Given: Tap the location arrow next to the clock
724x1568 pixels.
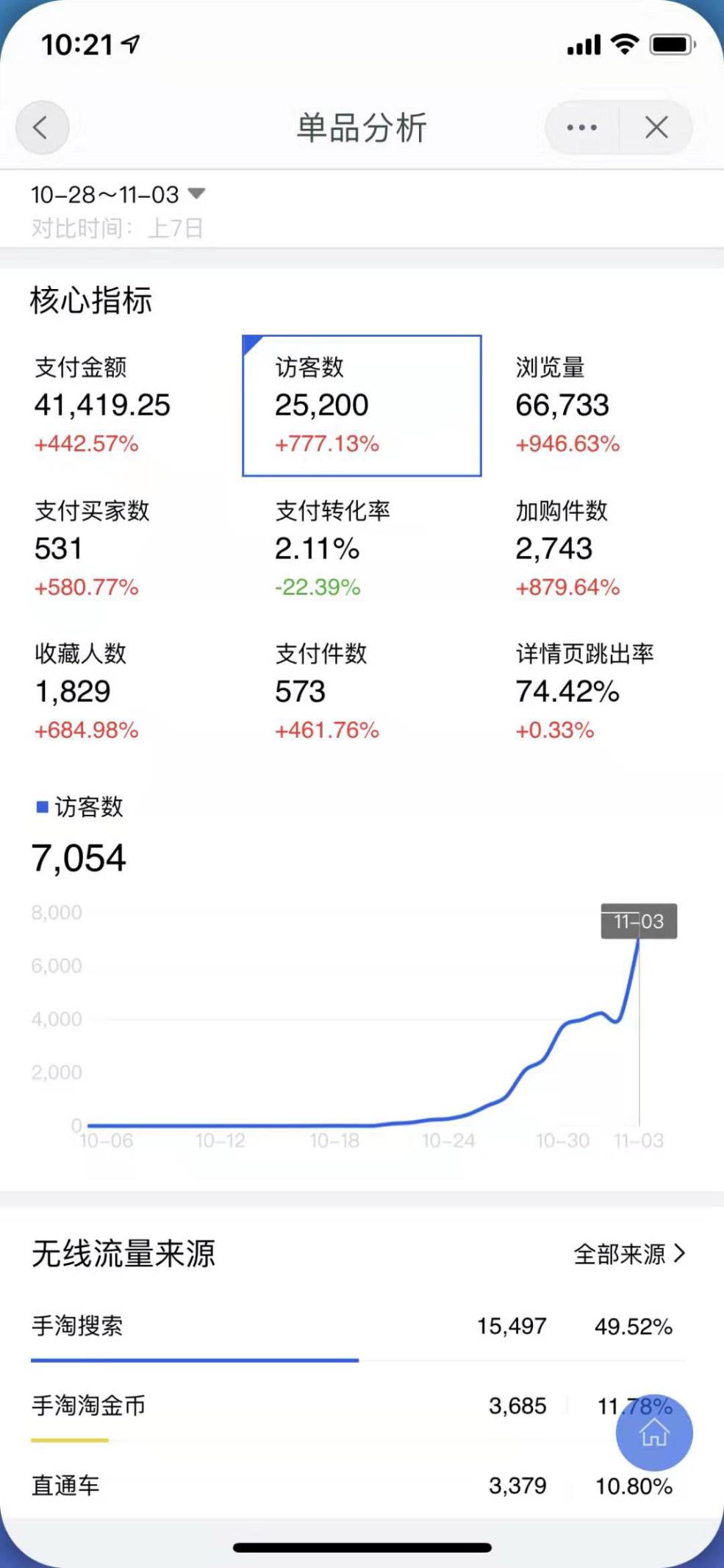Looking at the screenshot, I should [129, 44].
